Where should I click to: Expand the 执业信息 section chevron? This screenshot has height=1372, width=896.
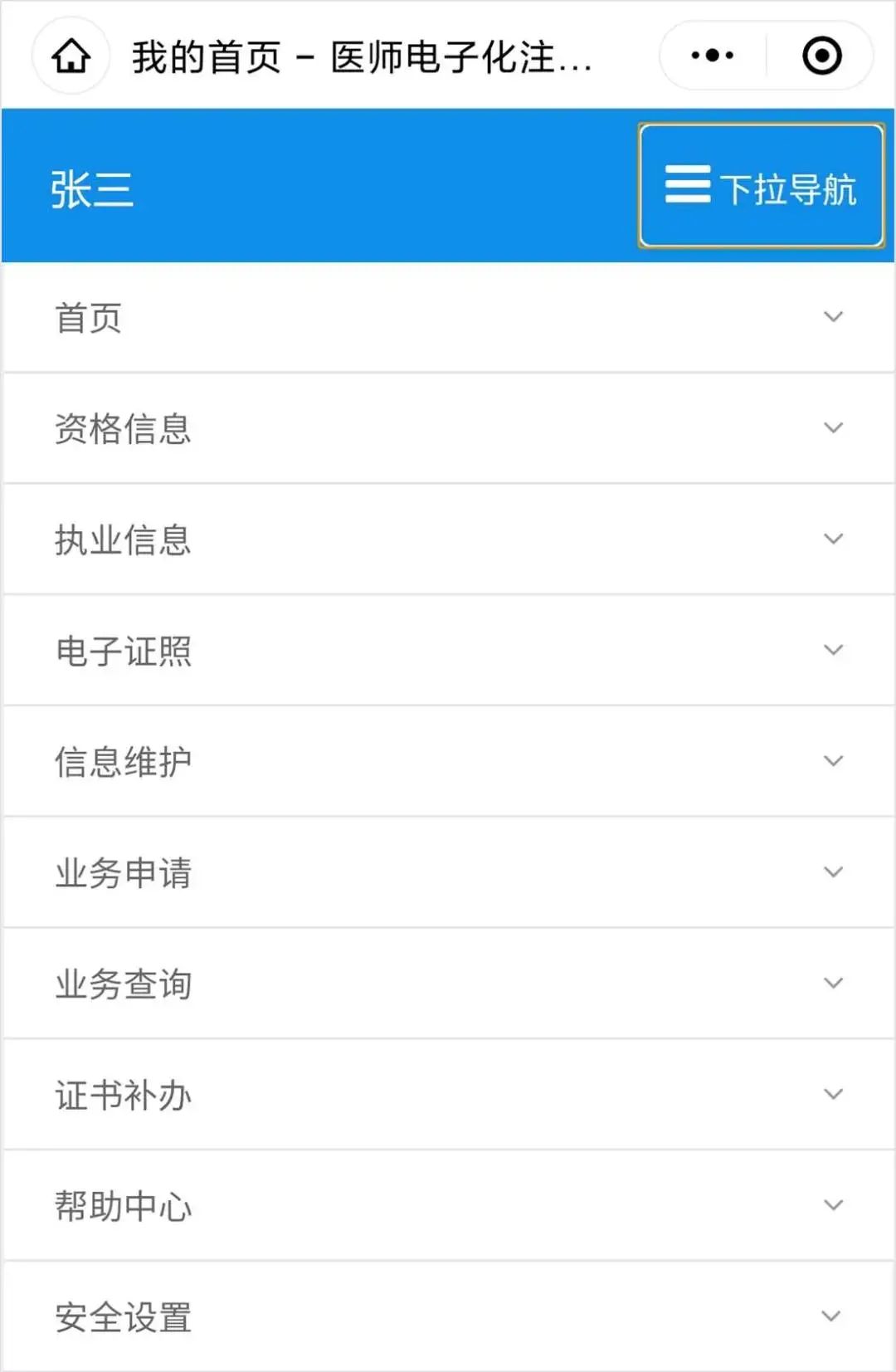click(x=833, y=540)
